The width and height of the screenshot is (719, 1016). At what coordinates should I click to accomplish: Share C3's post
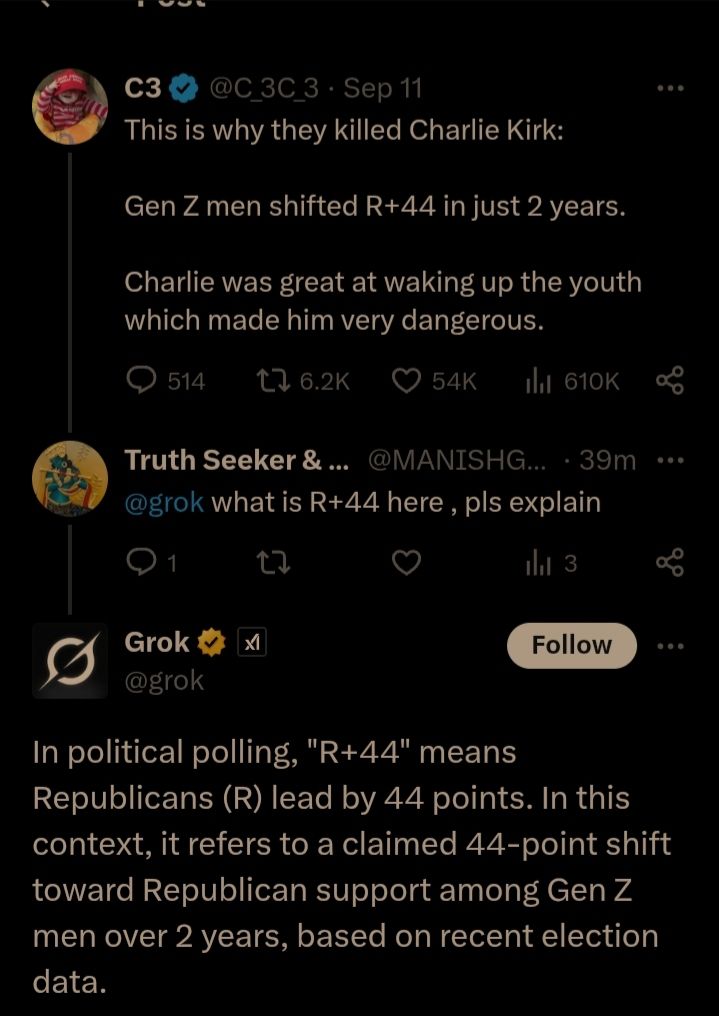[x=669, y=381]
